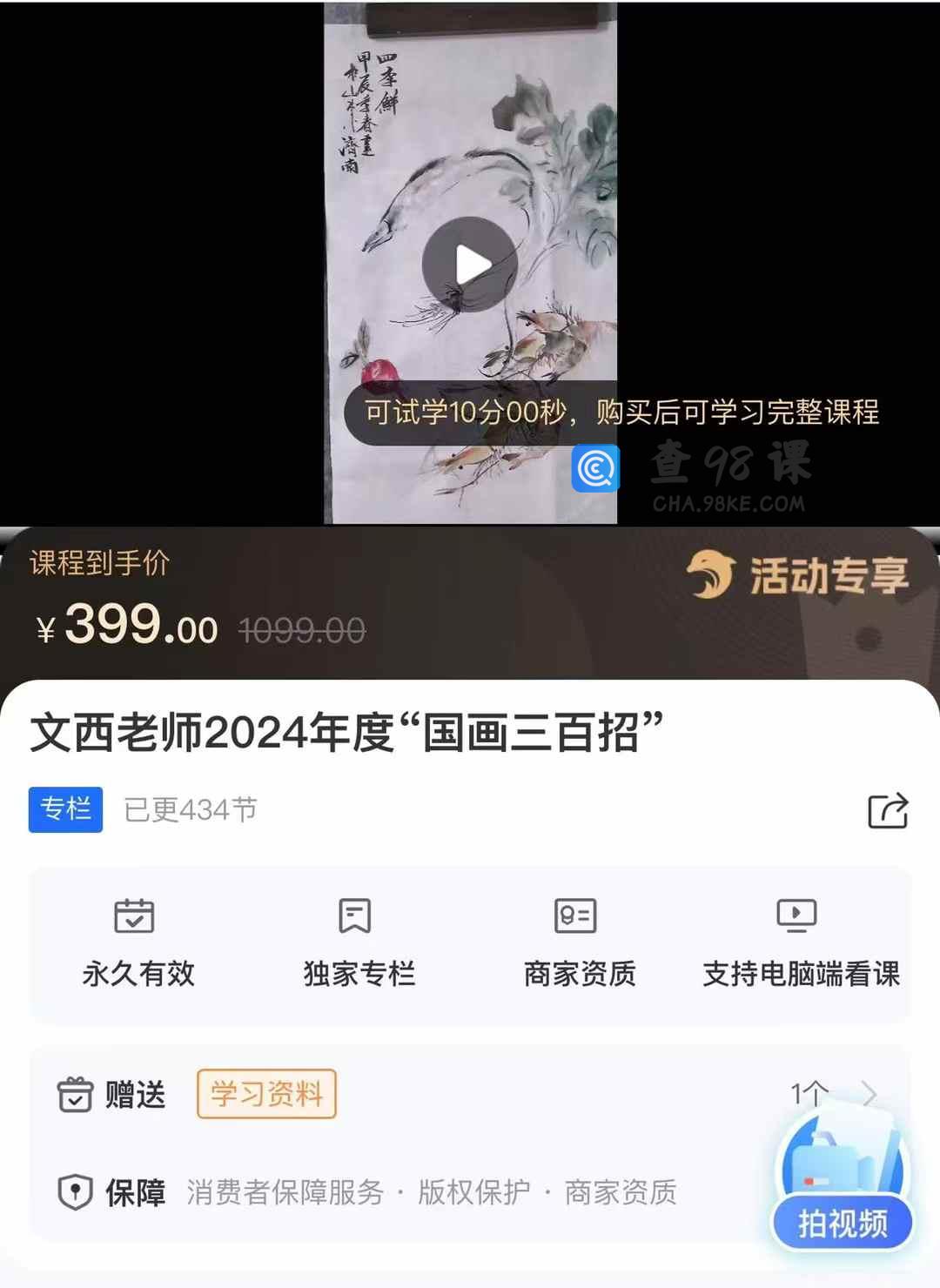The image size is (940, 1288).
Task: Share this course
Action: [x=888, y=811]
